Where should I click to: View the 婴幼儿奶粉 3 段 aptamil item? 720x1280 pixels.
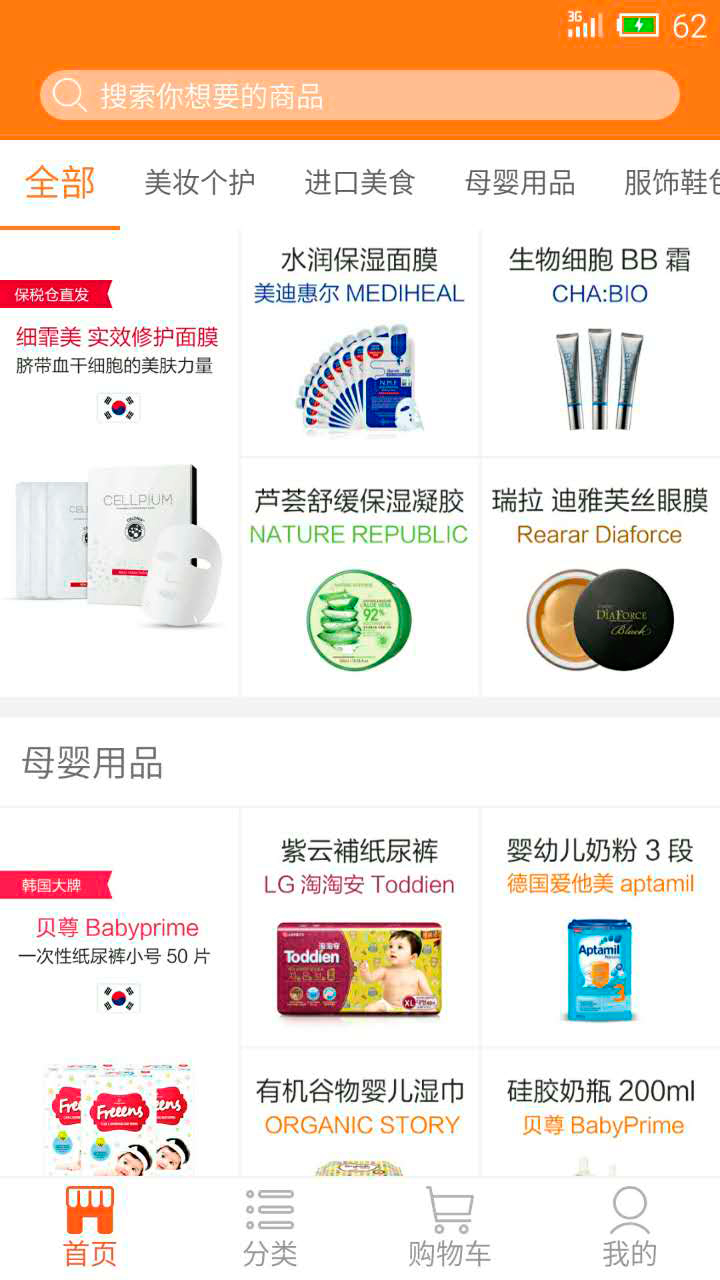601,927
